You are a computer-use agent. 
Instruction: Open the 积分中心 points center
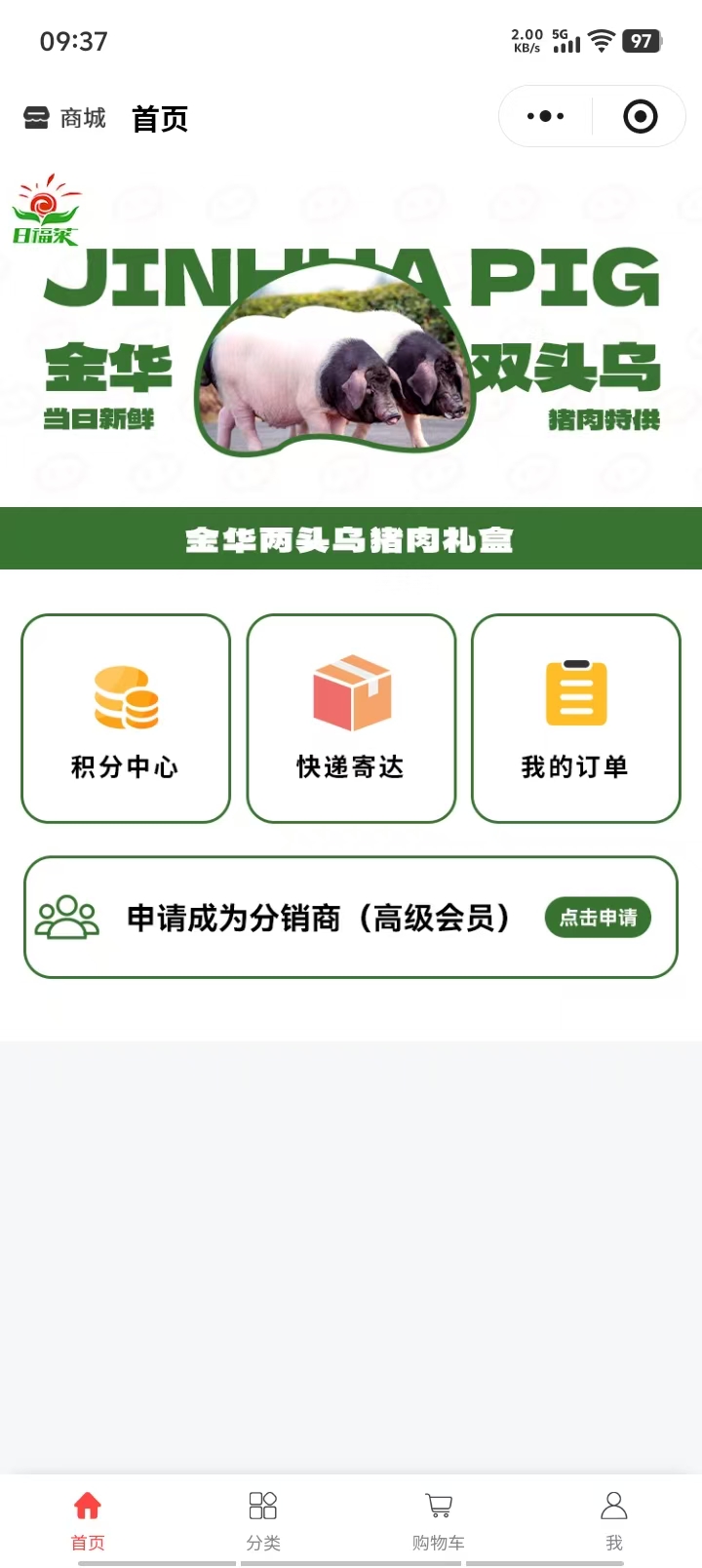click(x=126, y=719)
